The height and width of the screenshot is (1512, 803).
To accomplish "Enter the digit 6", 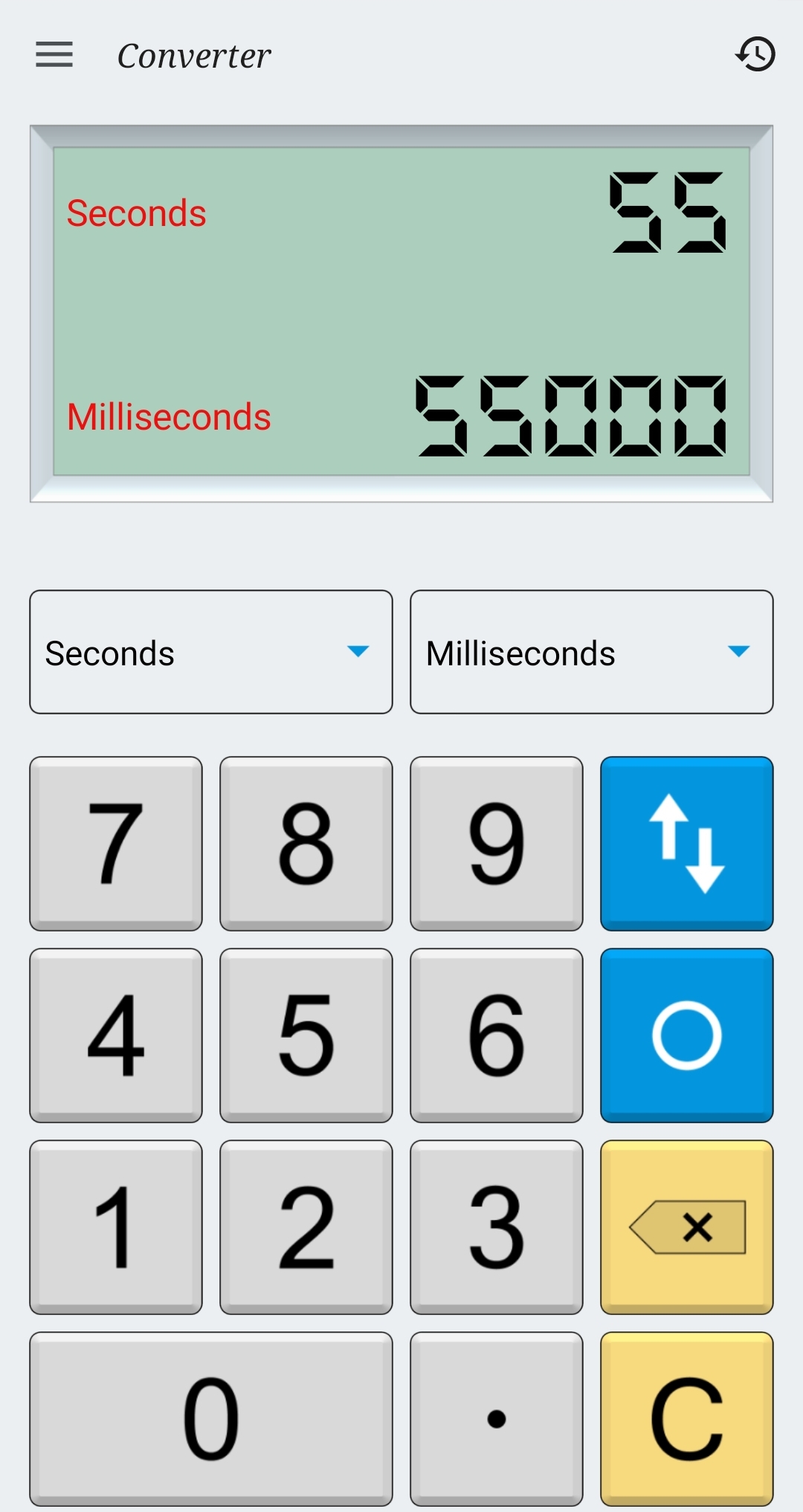I will 497,1035.
